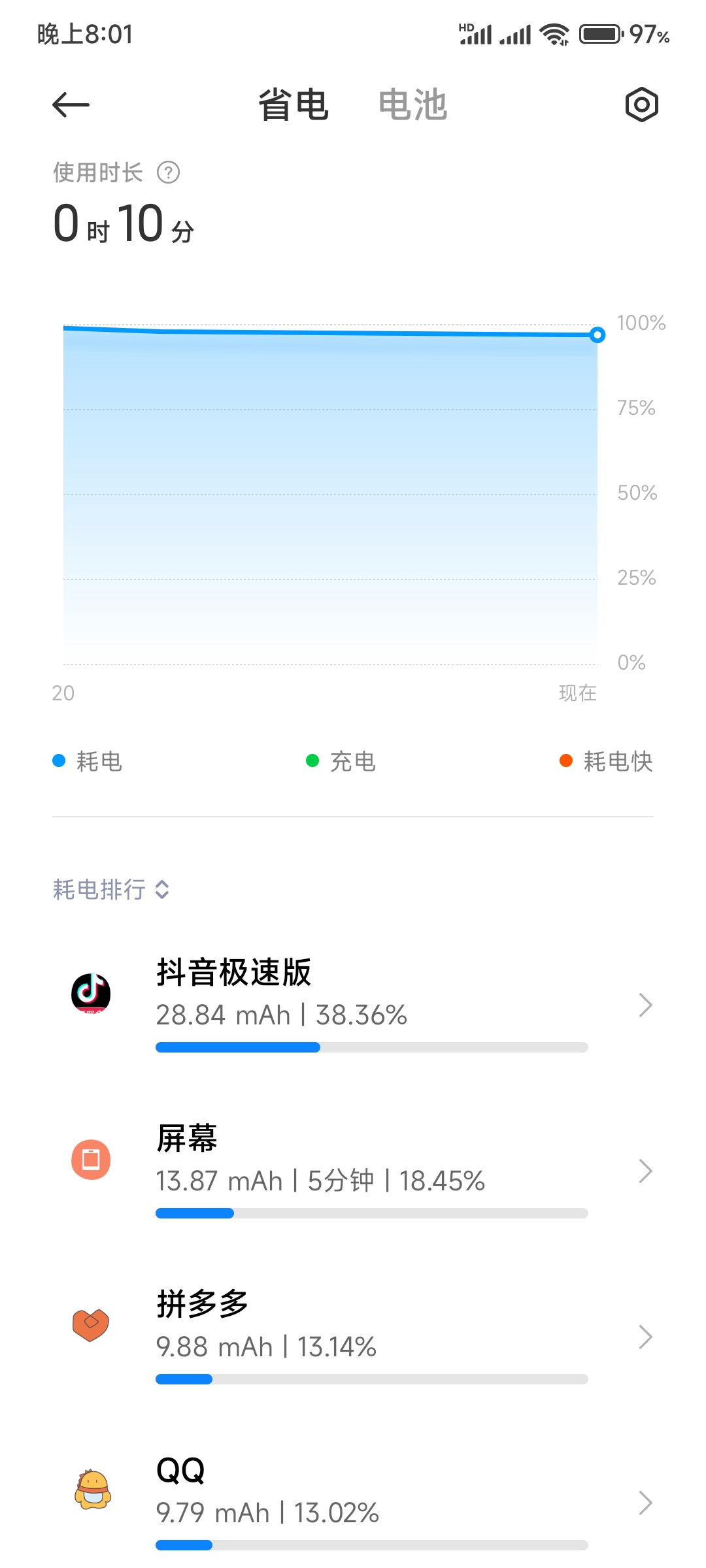Open 拼多多 battery usage details
This screenshot has width=706, height=1568.
coord(353,1337)
